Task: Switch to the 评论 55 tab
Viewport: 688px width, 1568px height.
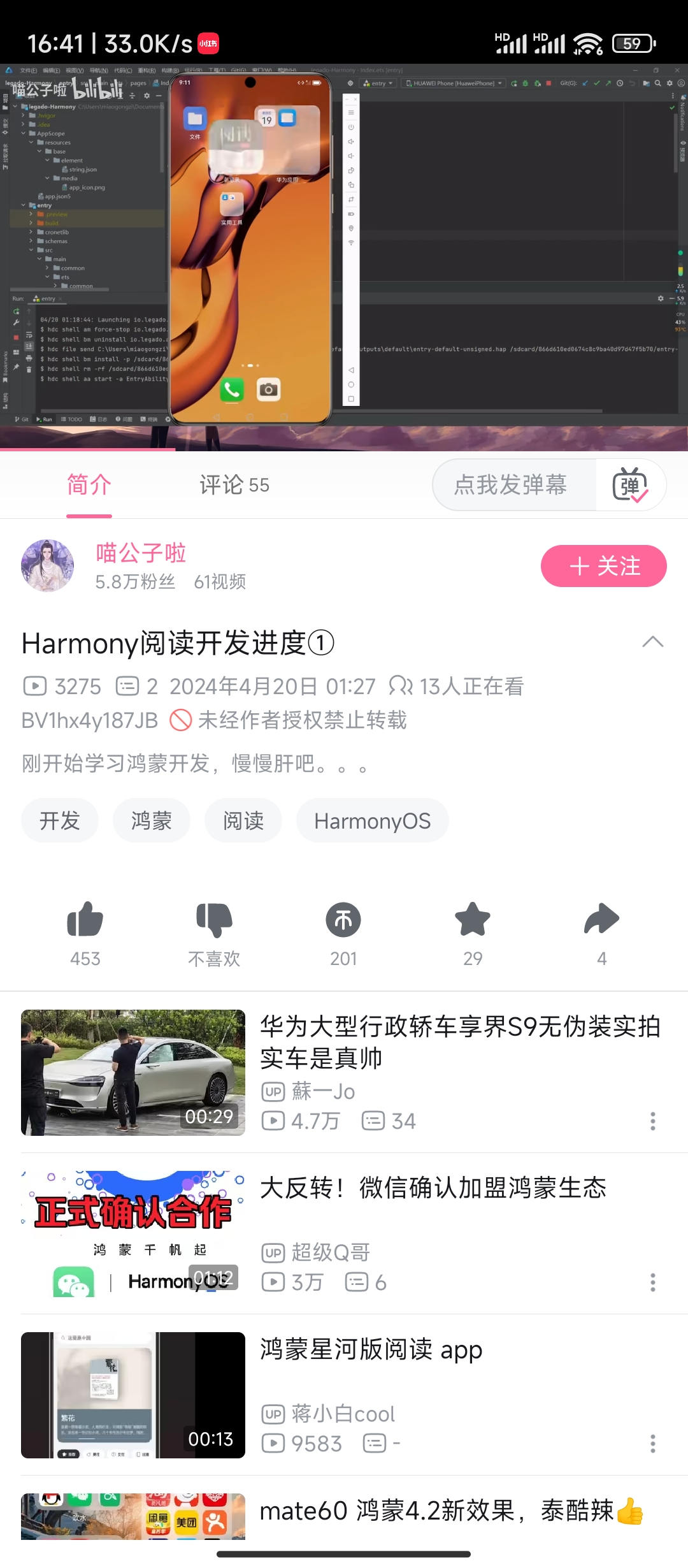Action: 234,485
